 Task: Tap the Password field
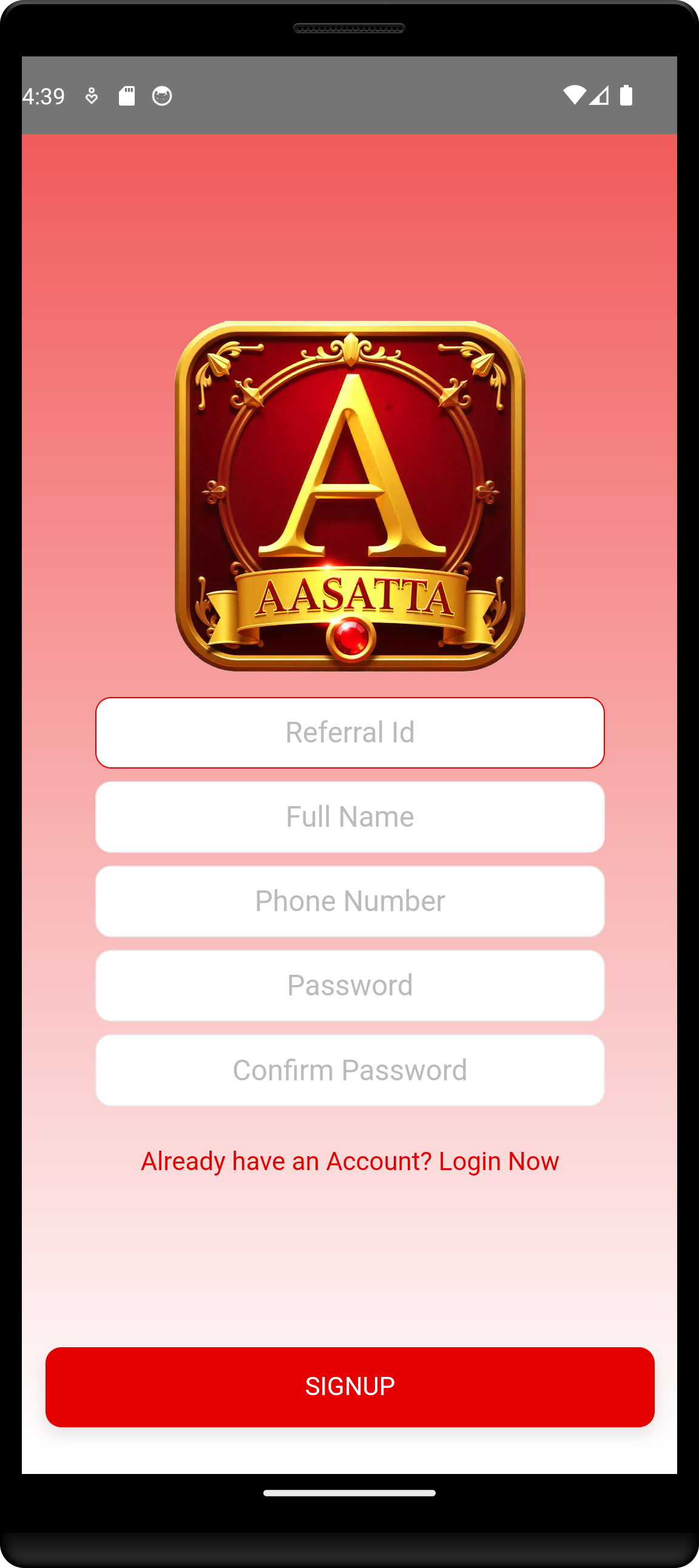pos(349,986)
